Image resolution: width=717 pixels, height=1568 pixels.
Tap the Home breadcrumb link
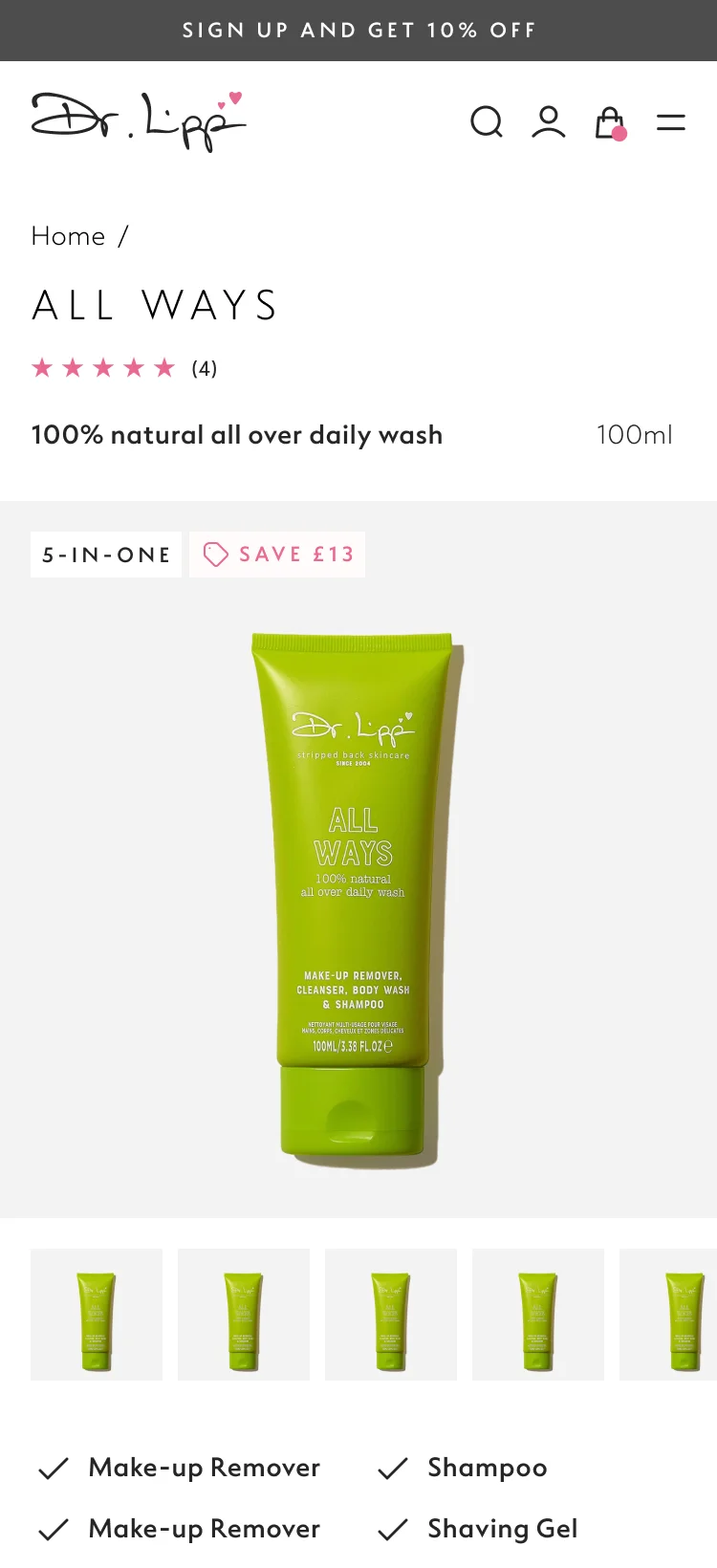68,236
